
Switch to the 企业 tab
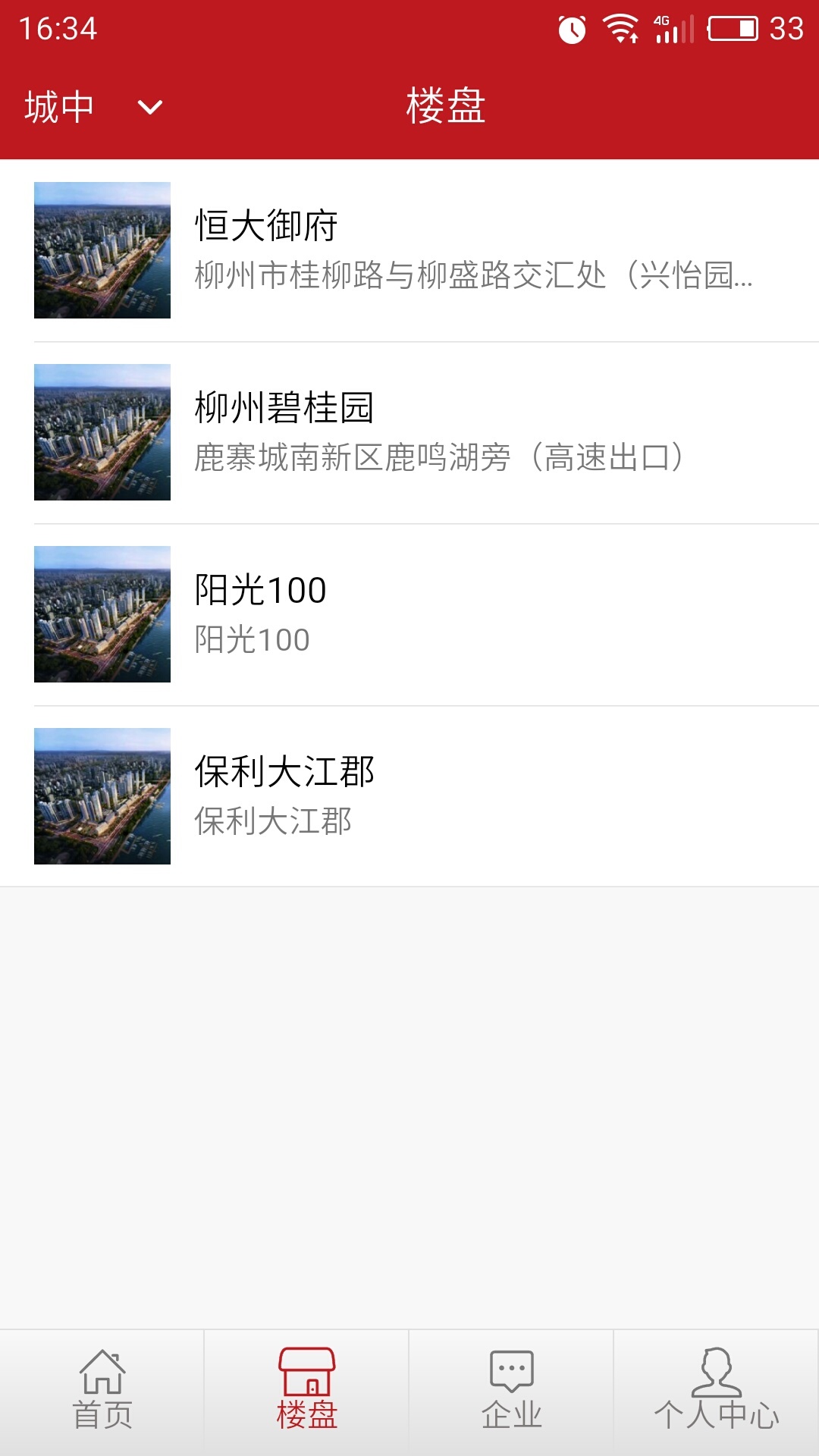tap(512, 1392)
